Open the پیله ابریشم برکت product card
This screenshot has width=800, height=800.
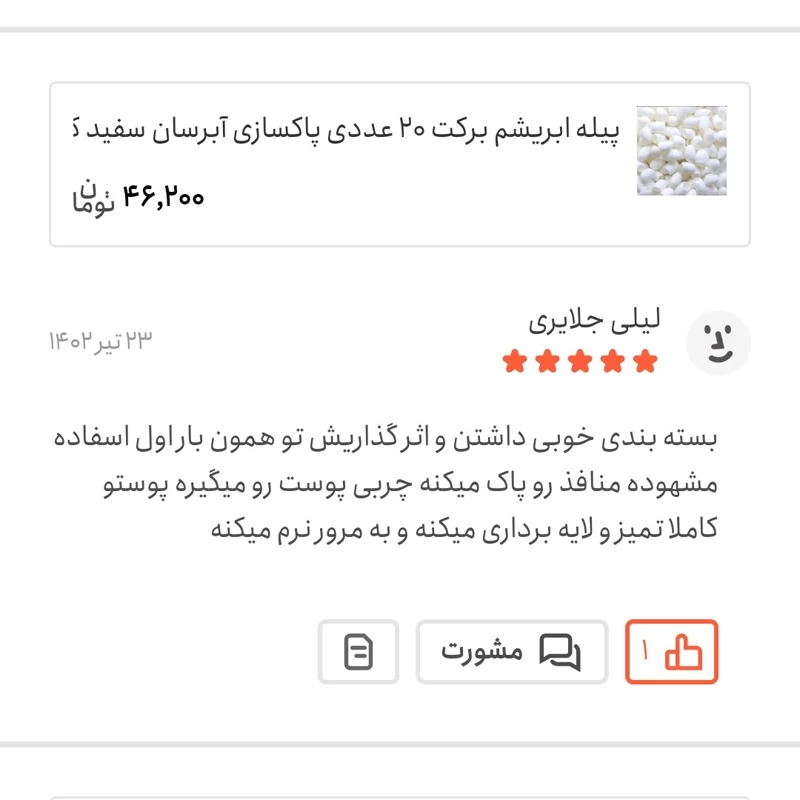(x=400, y=164)
